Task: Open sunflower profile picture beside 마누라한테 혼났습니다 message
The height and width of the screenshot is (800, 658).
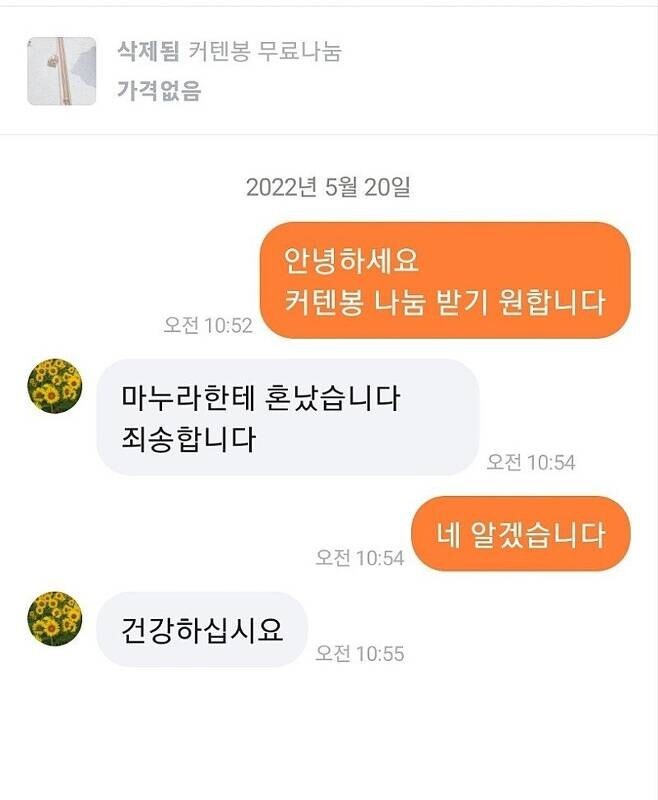Action: [x=54, y=385]
